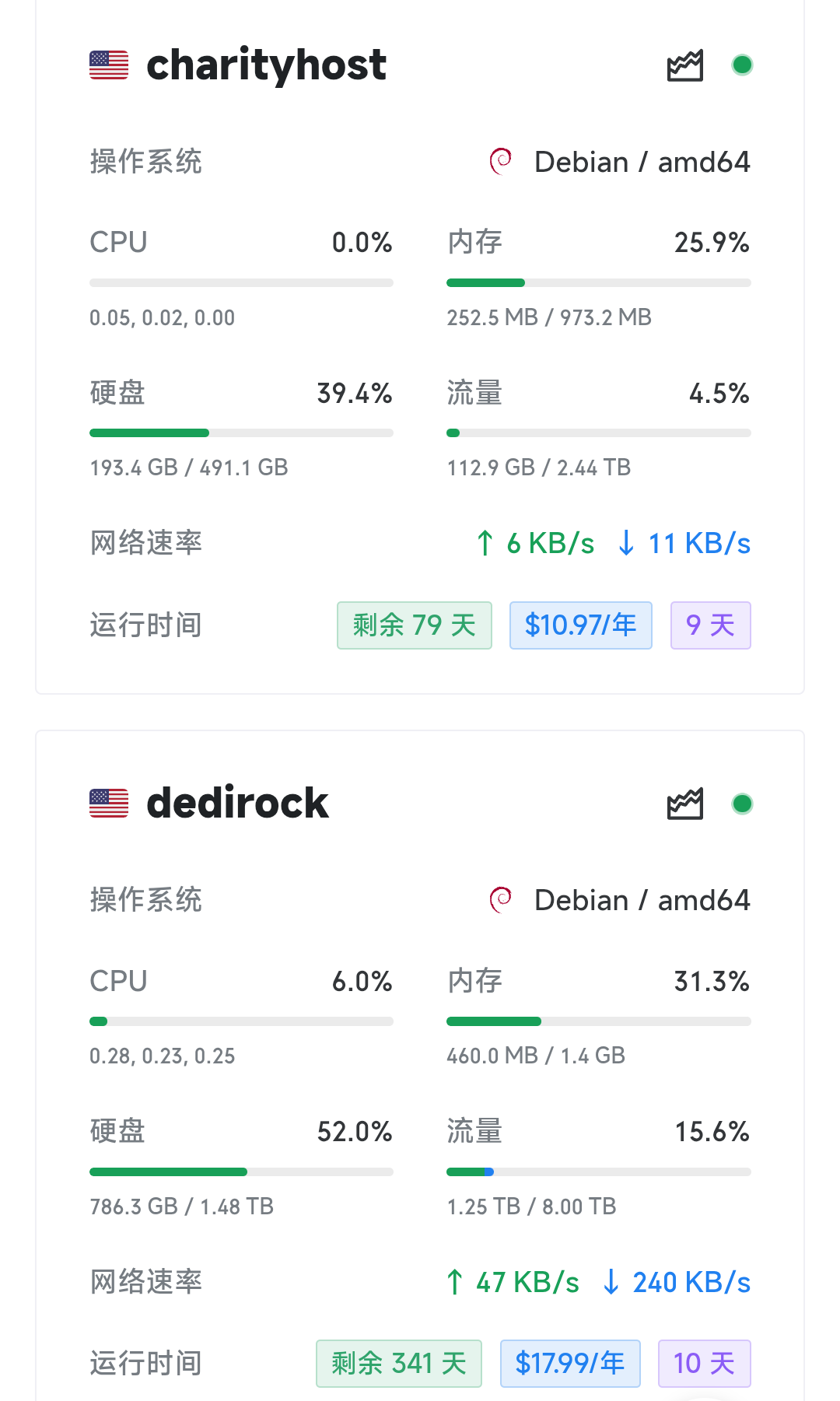This screenshot has height=1401, width=840.
Task: Open the dedirock server card
Action: (420, 1066)
